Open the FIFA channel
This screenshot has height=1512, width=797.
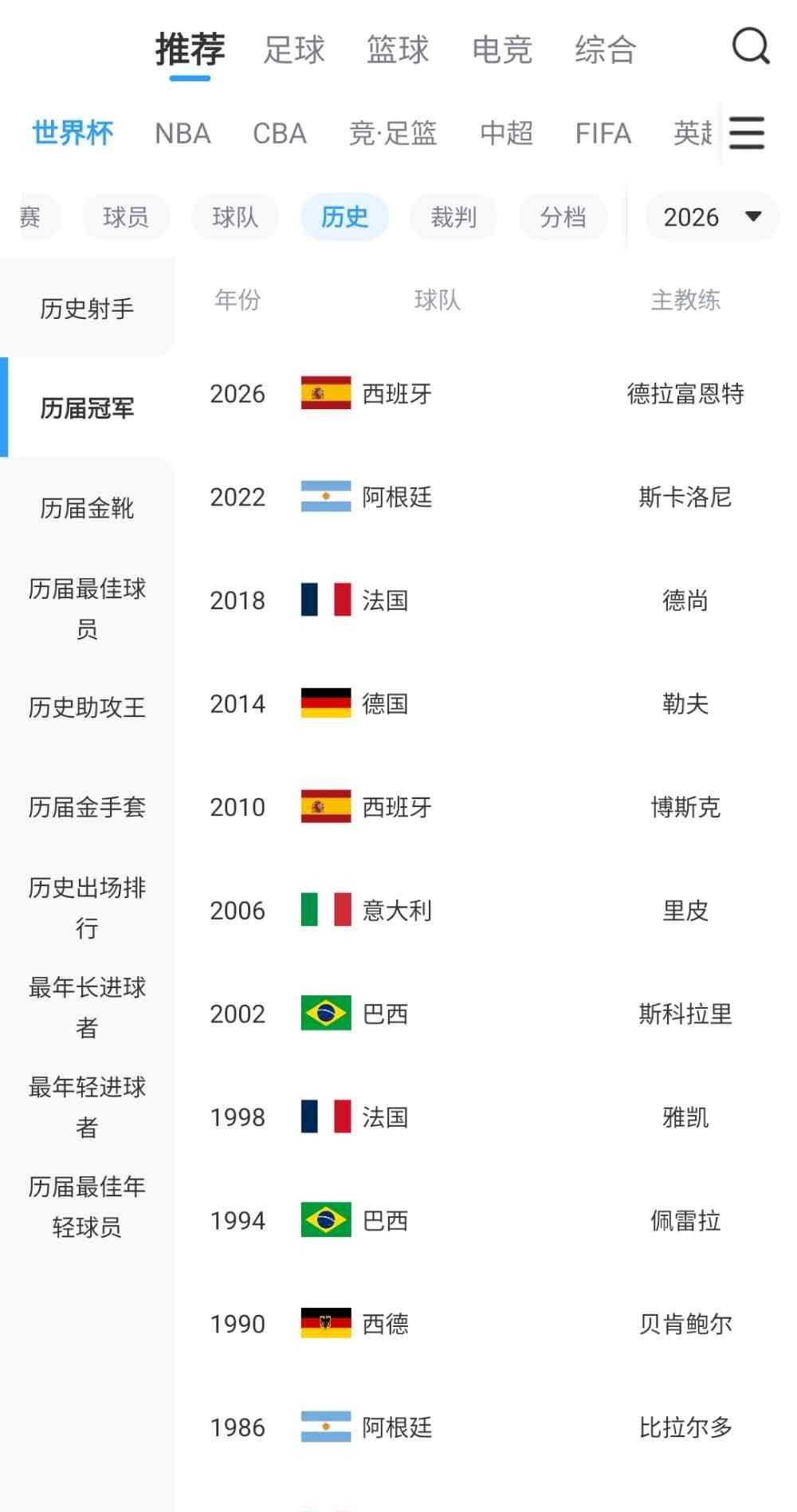pos(603,133)
